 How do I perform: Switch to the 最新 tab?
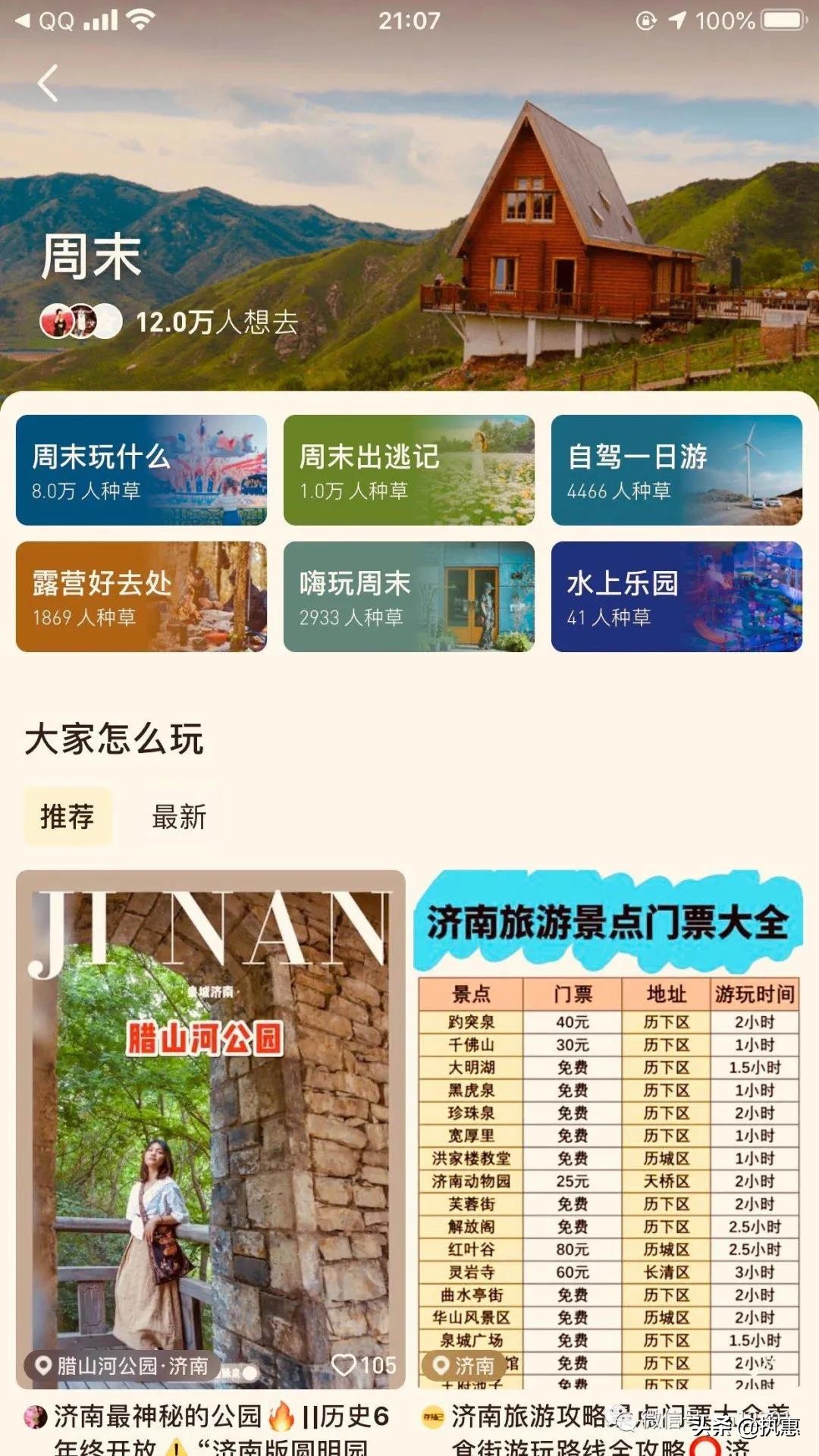[x=179, y=815]
